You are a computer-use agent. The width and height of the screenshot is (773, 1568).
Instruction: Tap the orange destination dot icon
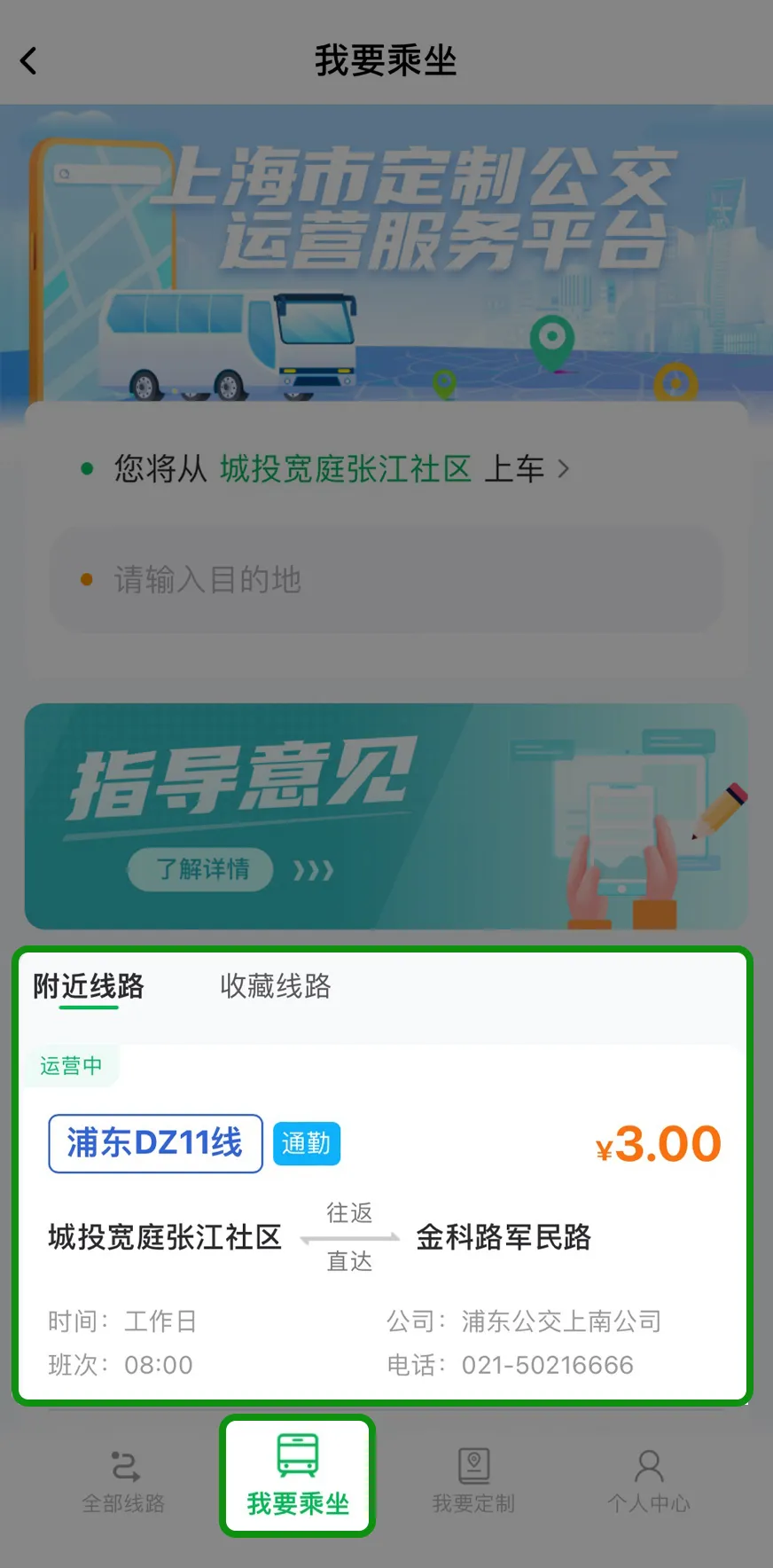(x=86, y=578)
